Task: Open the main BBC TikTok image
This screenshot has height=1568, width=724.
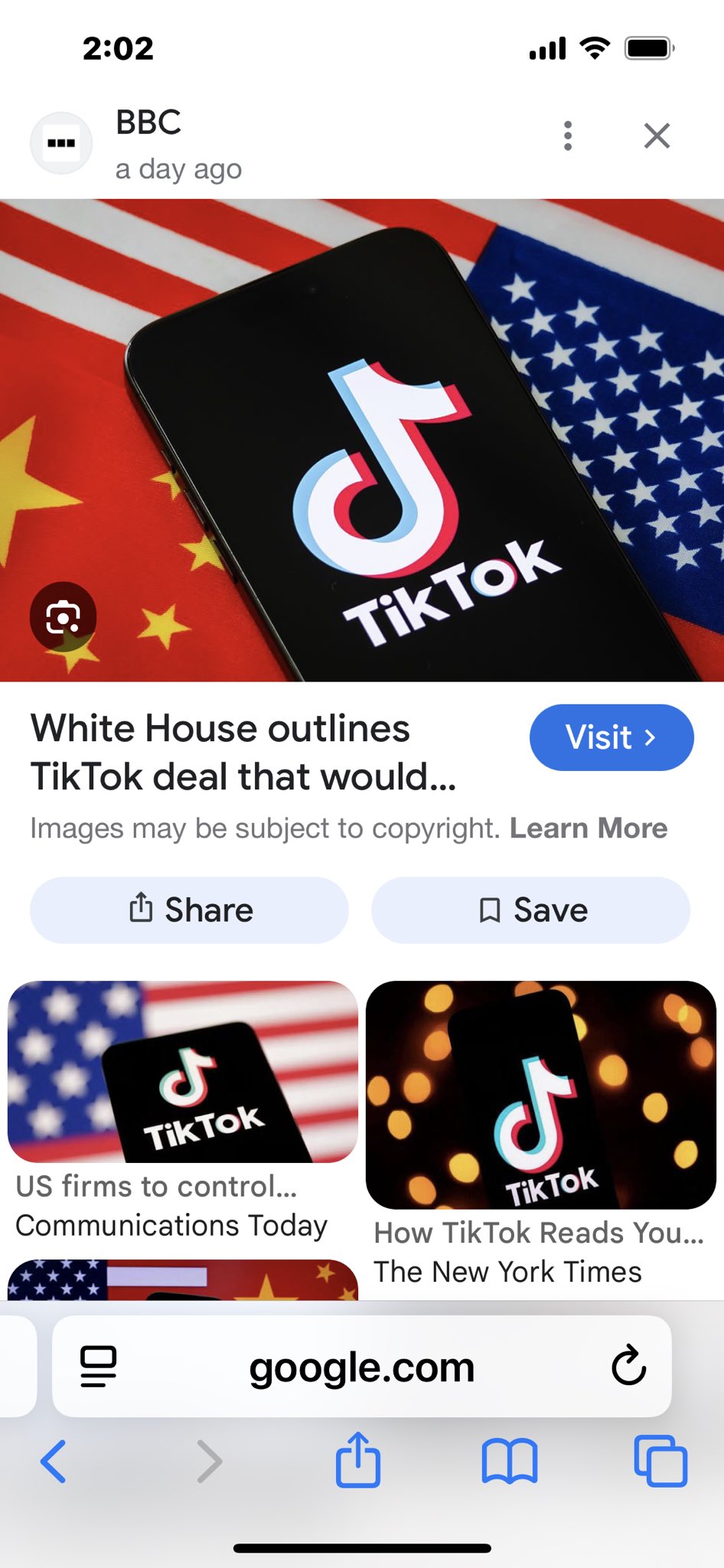Action: coord(362,440)
